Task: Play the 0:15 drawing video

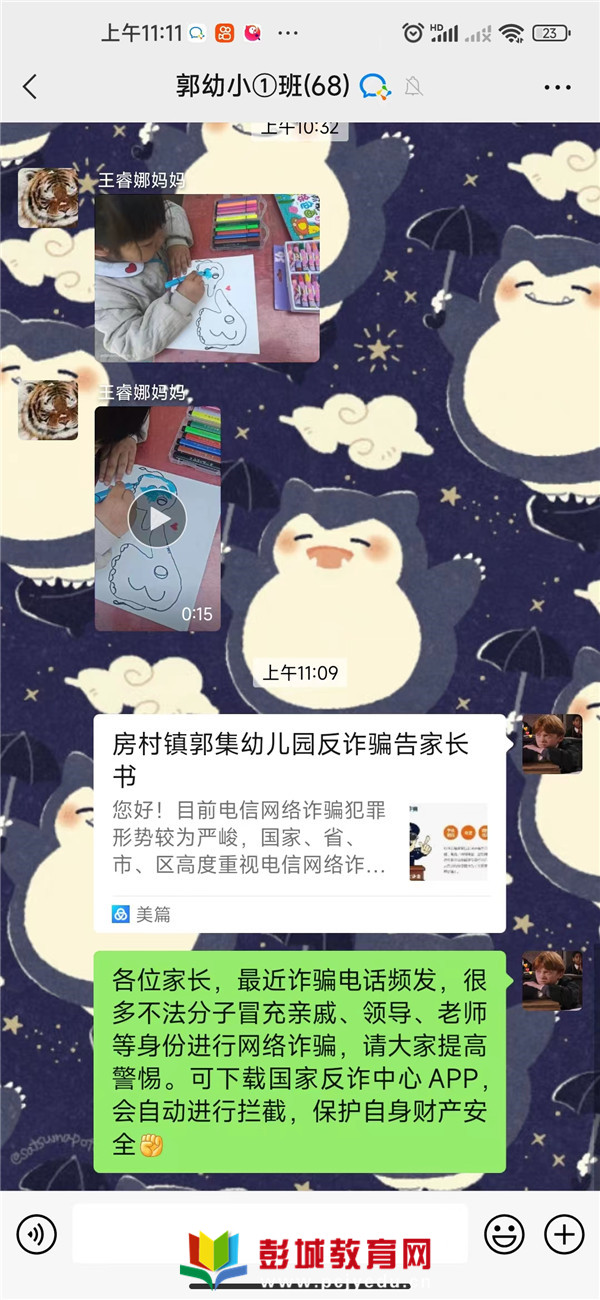Action: pos(157,518)
